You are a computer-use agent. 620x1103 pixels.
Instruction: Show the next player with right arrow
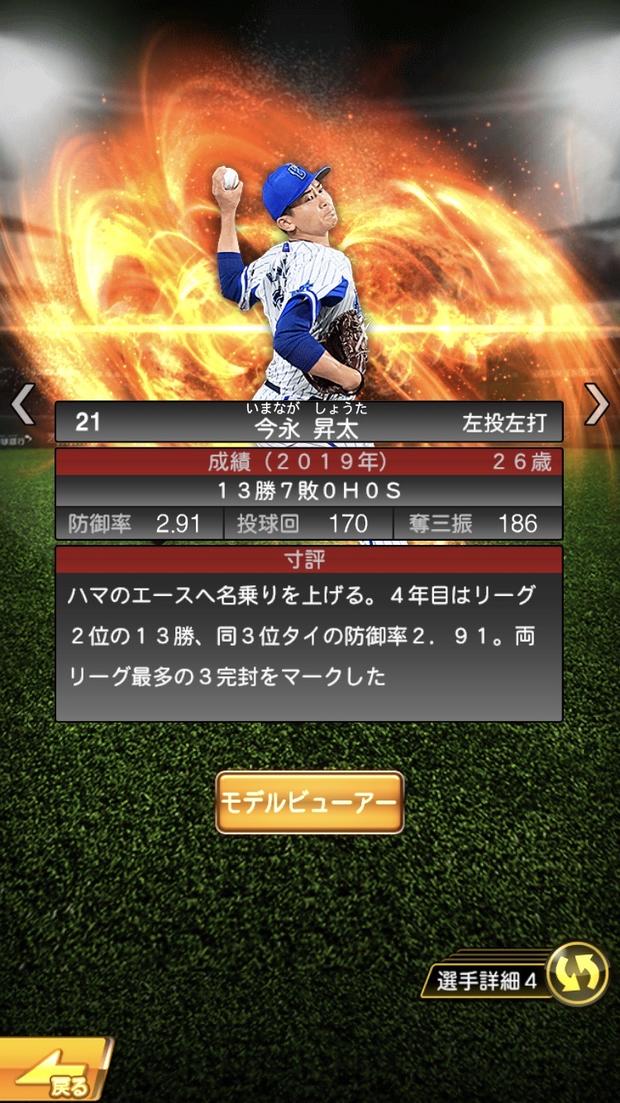pos(597,404)
